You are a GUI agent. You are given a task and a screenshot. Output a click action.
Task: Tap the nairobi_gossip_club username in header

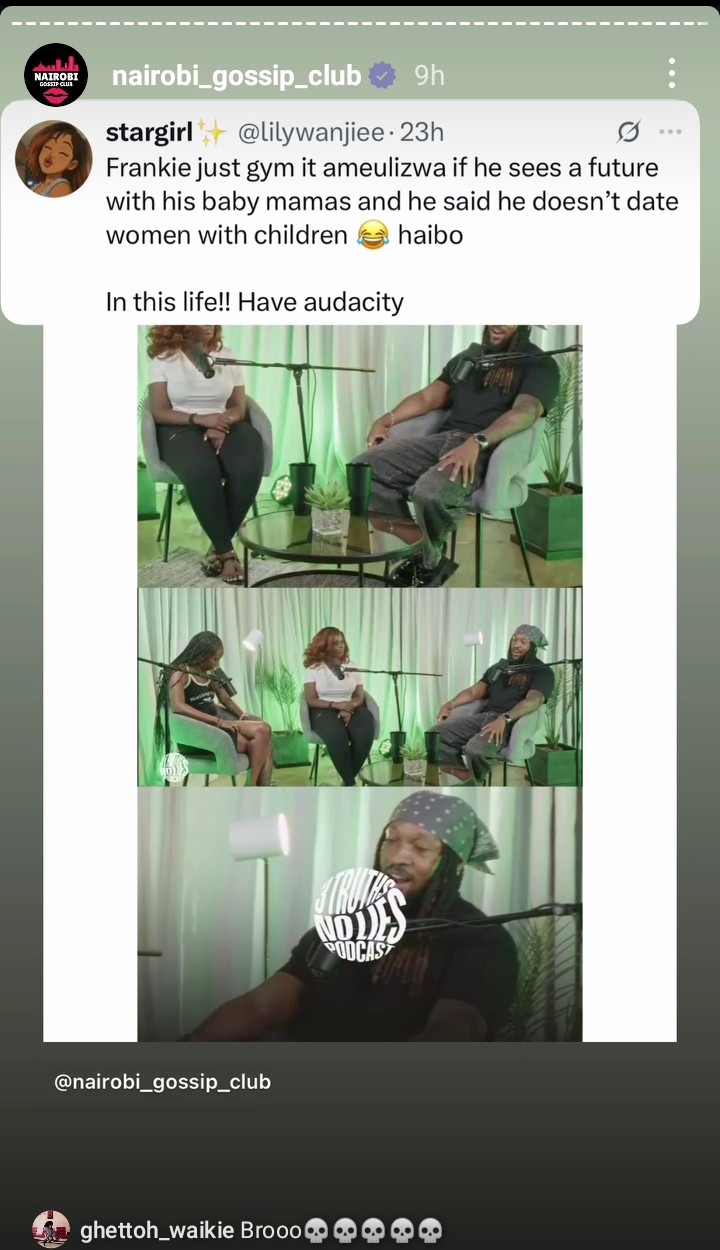tap(236, 75)
